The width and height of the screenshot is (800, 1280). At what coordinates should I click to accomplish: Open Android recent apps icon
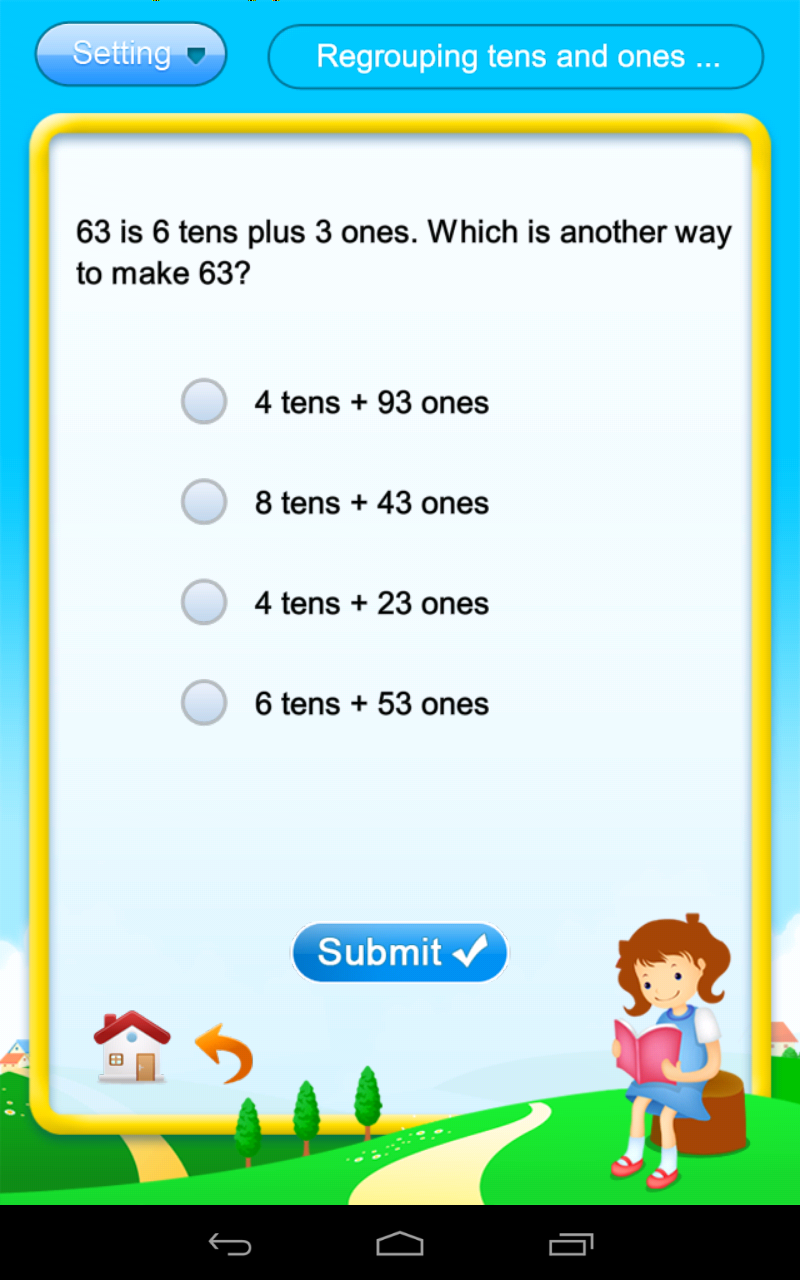[x=570, y=1243]
